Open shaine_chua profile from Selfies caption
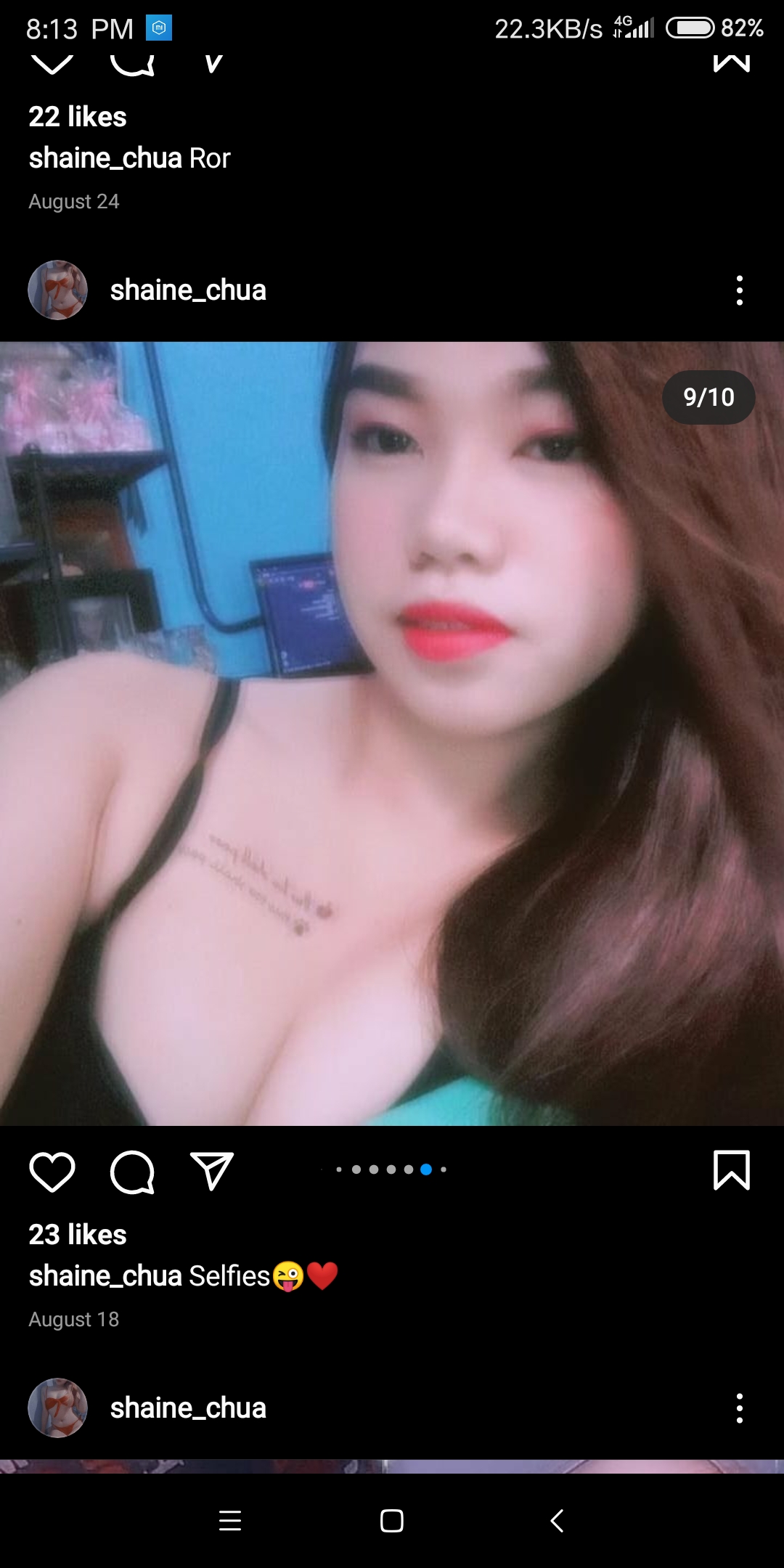 (105, 1276)
